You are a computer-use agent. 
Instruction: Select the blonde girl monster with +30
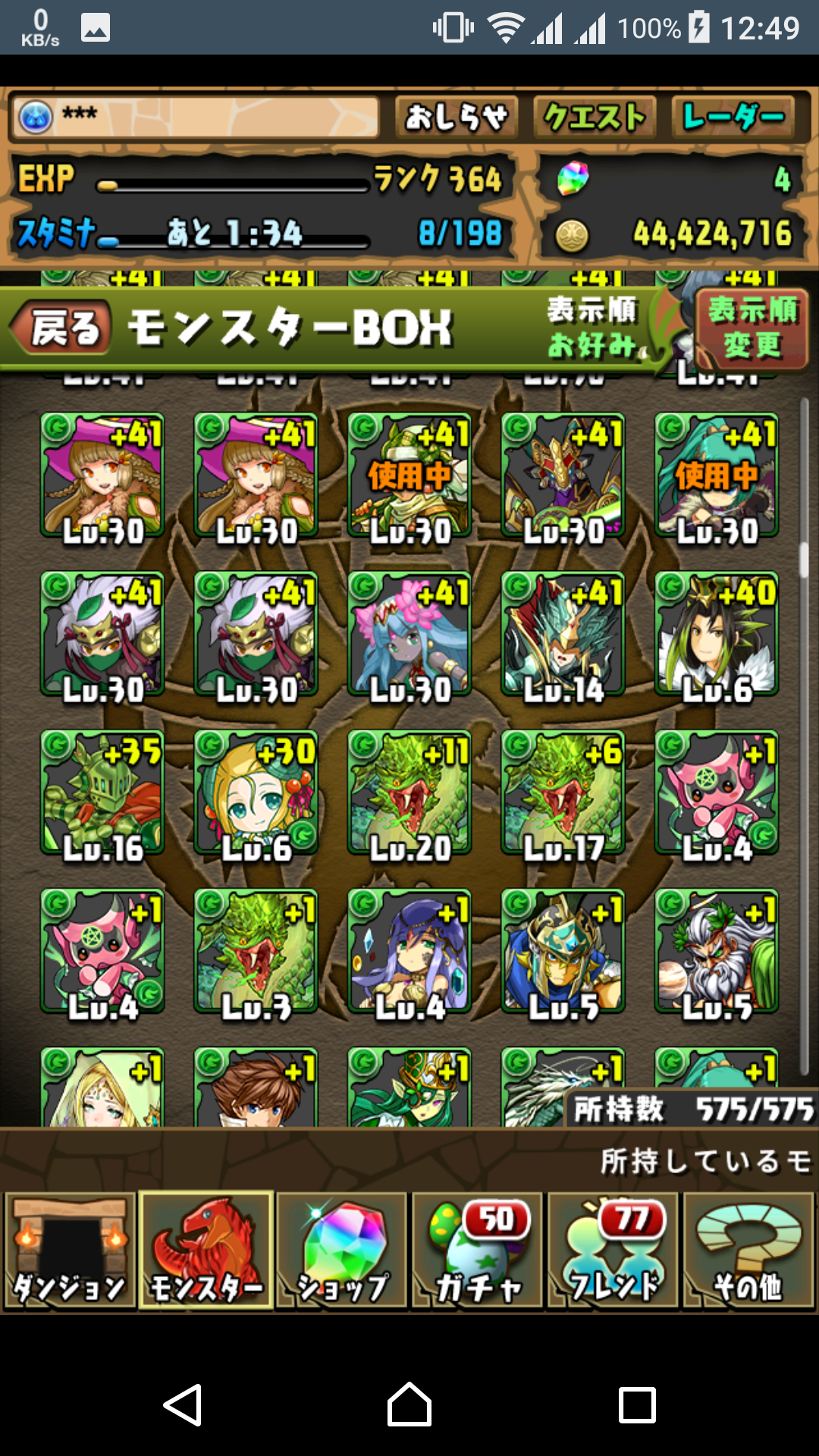pos(256,792)
